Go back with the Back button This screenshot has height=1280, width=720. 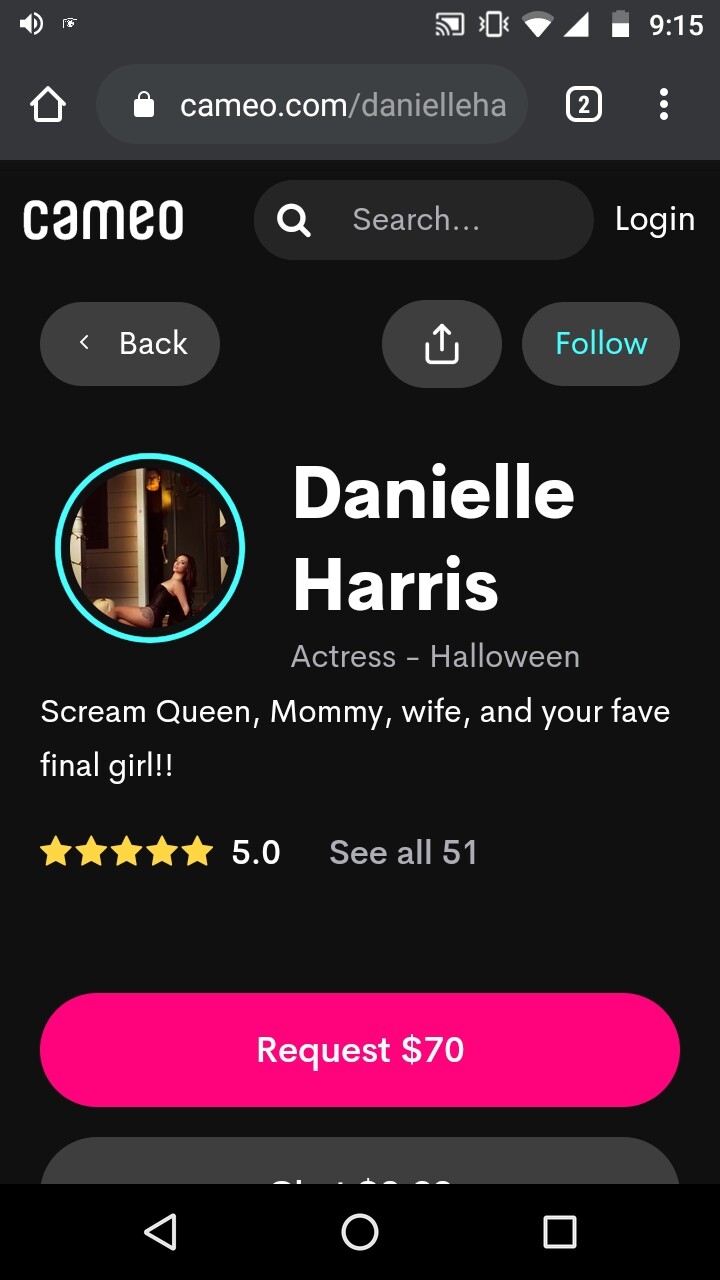point(130,344)
